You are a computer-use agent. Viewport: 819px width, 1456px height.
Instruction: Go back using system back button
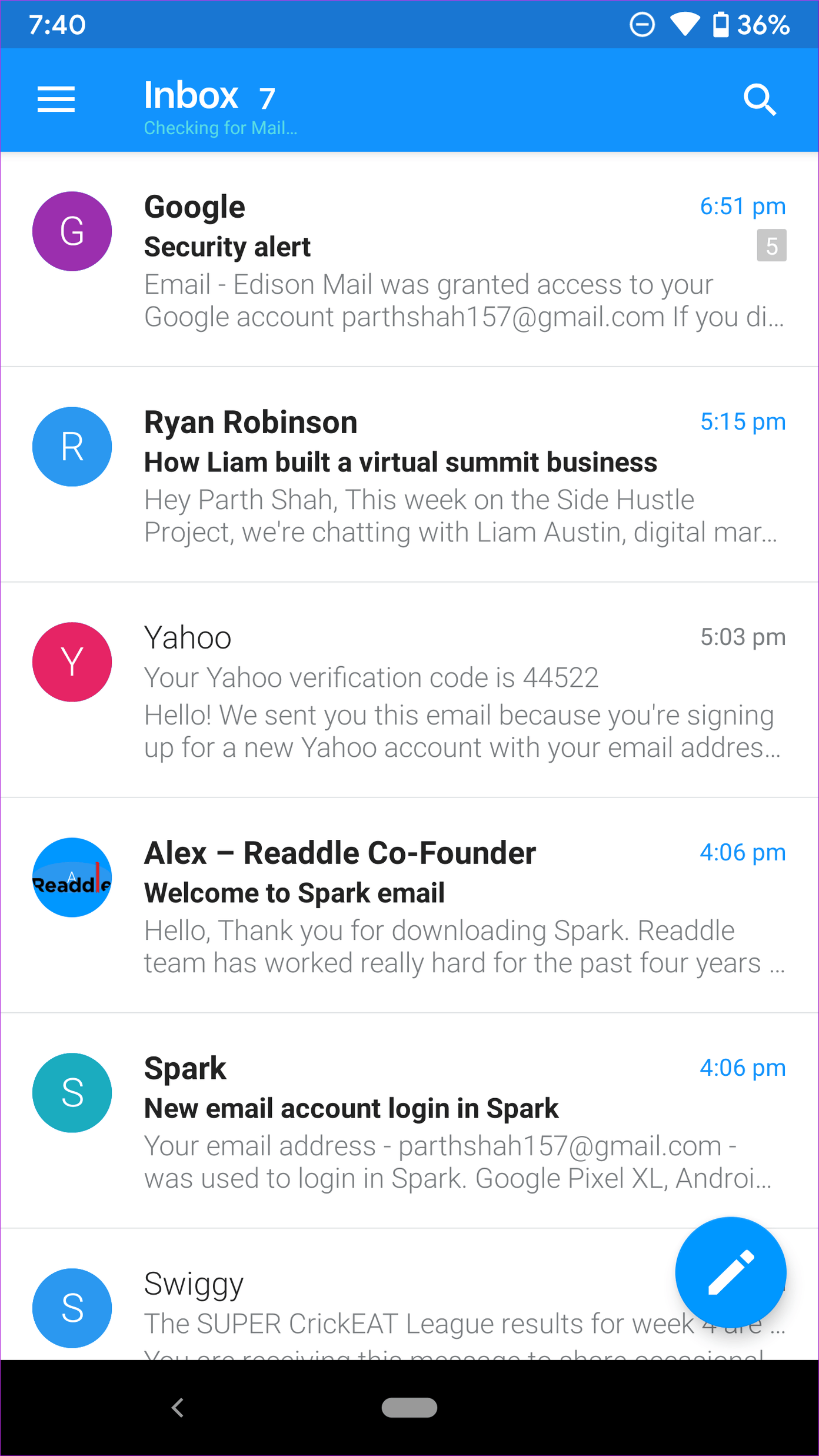point(178,1408)
